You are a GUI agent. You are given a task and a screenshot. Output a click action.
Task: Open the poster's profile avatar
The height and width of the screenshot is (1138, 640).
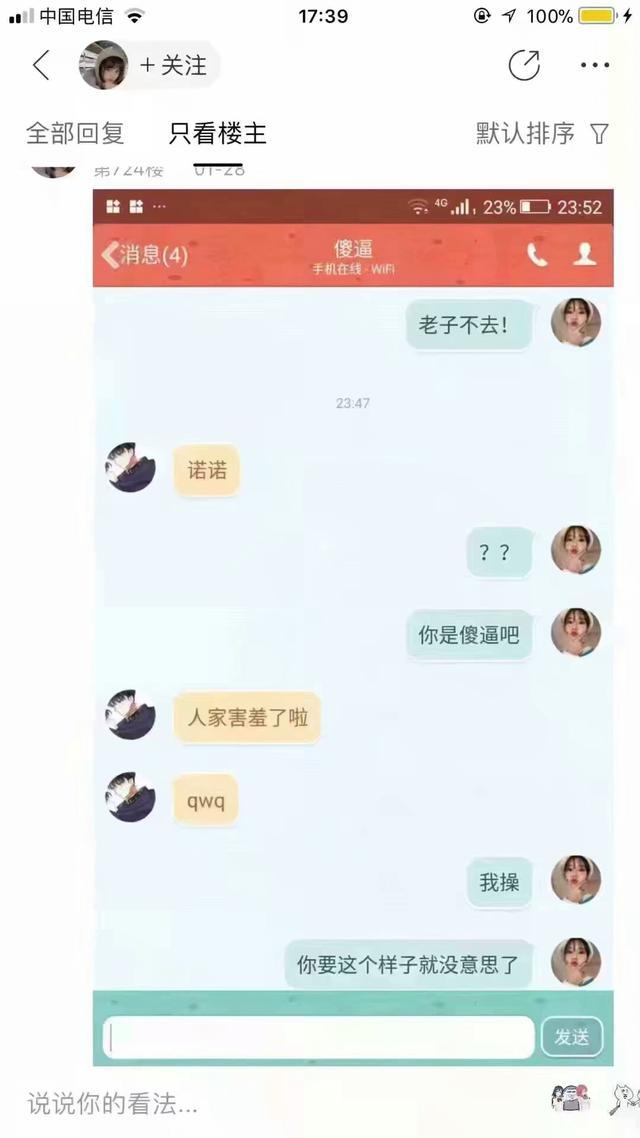tap(104, 66)
